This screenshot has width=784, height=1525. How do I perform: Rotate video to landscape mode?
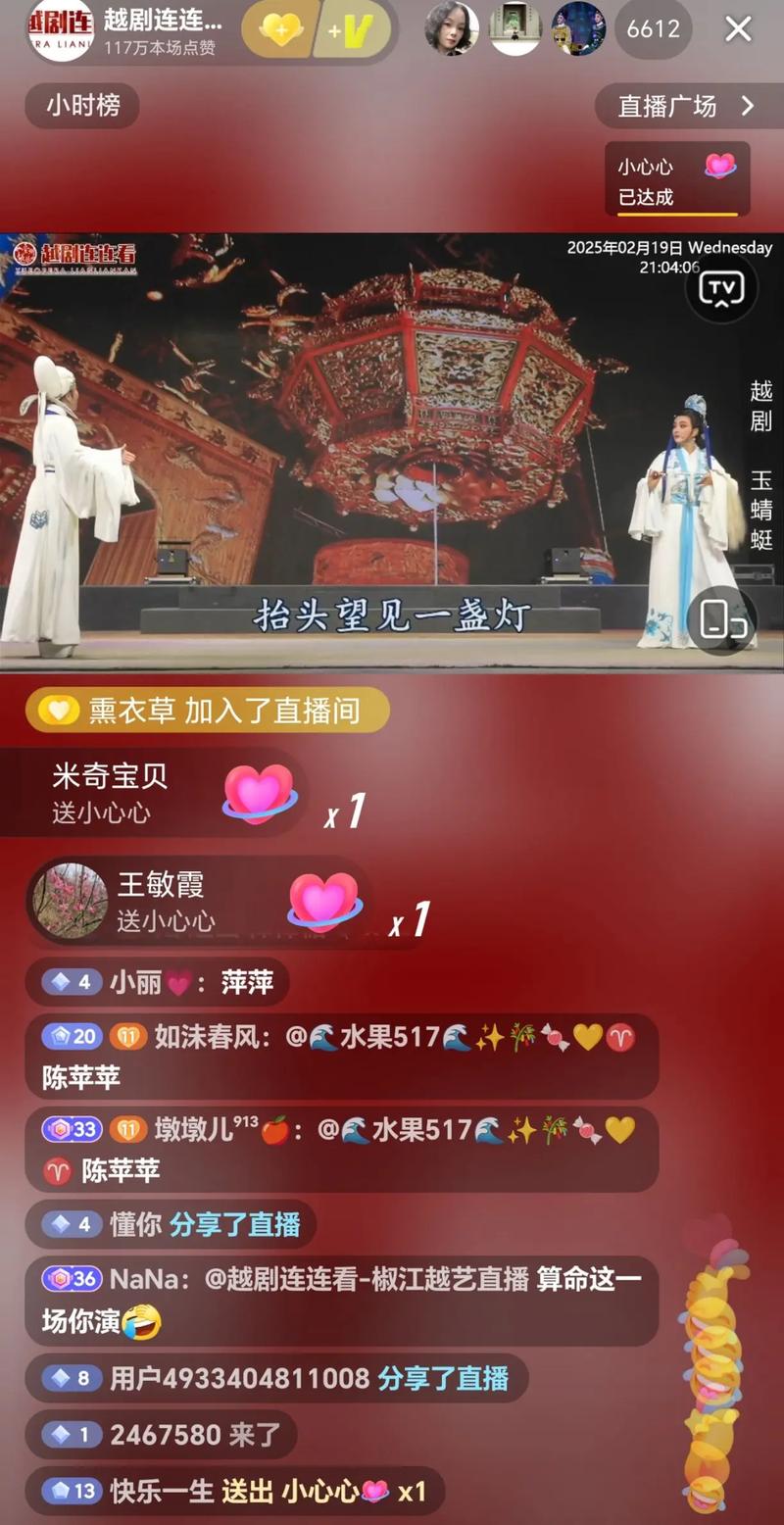point(721,618)
